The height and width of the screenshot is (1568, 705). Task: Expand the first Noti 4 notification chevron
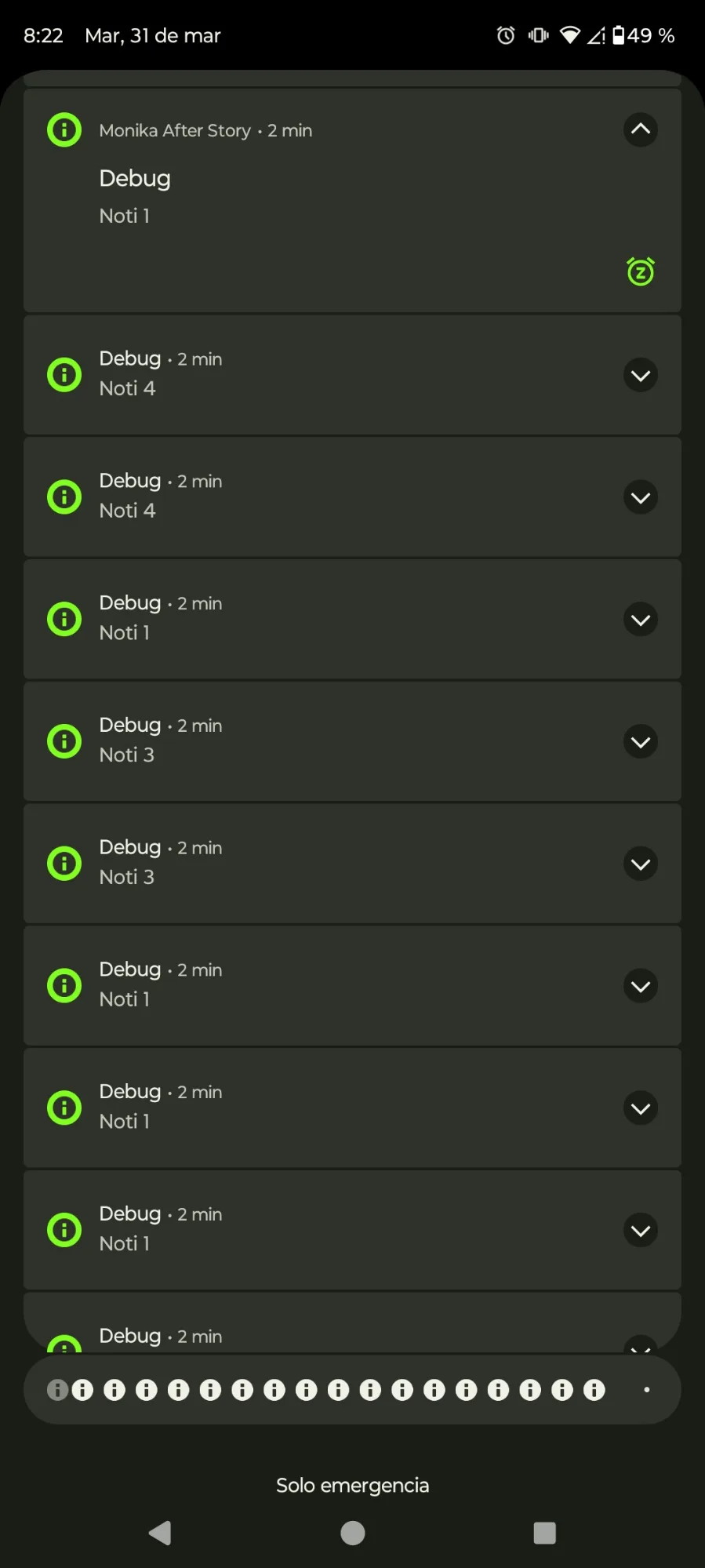point(640,375)
